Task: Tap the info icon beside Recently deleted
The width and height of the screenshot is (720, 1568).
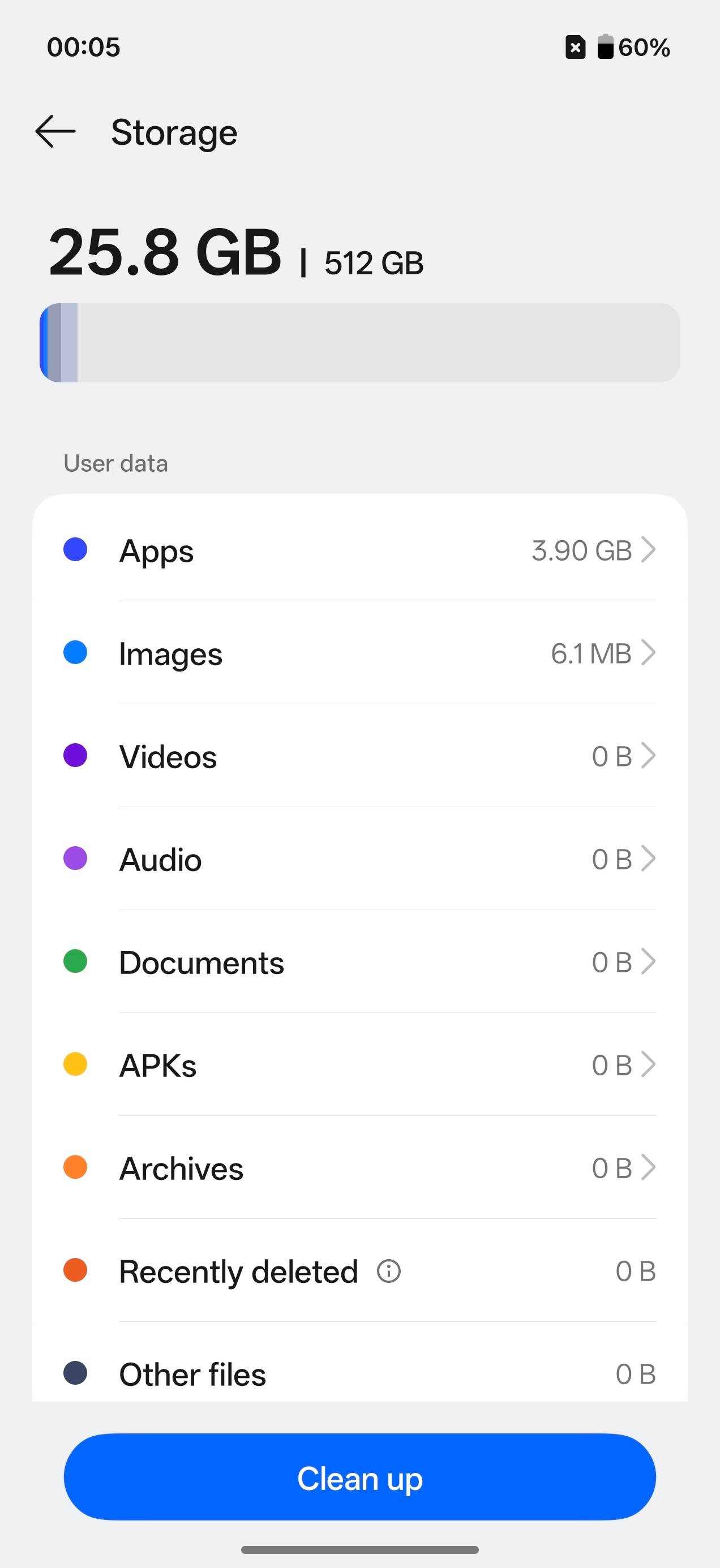Action: pyautogui.click(x=389, y=1271)
